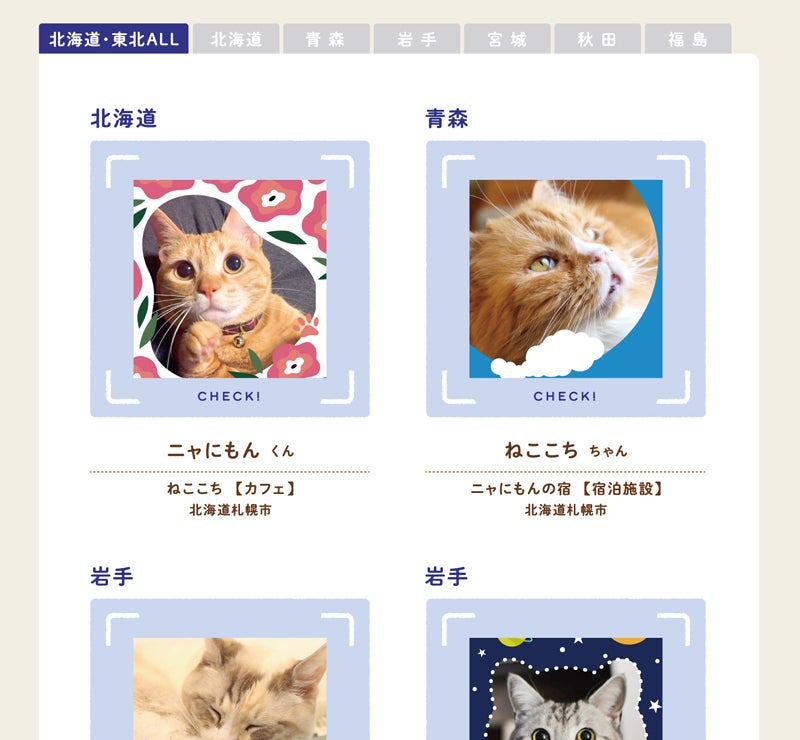Switch to the 福島 tab
This screenshot has width=800, height=740.
688,39
